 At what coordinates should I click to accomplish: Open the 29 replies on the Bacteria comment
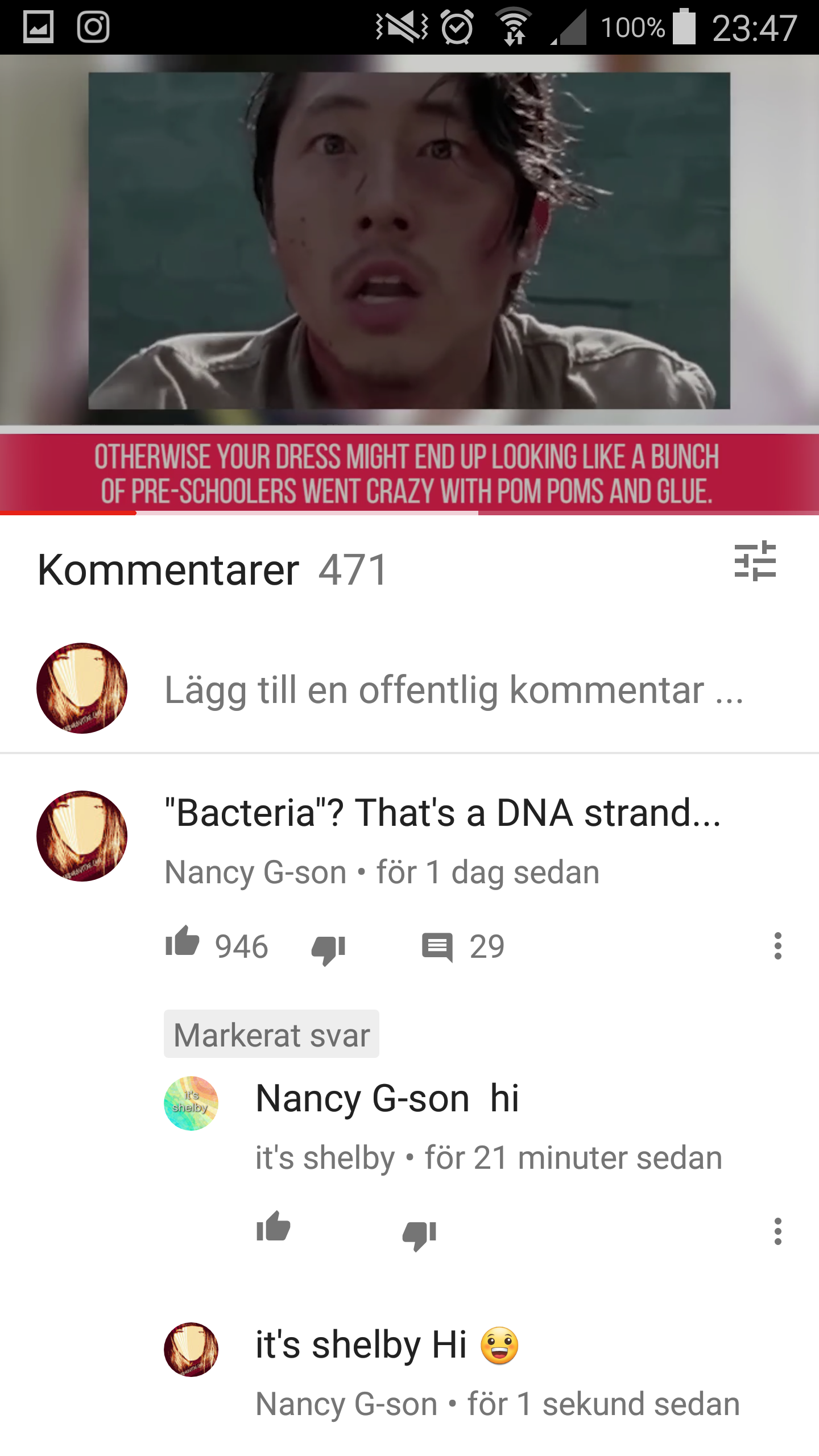pos(462,947)
